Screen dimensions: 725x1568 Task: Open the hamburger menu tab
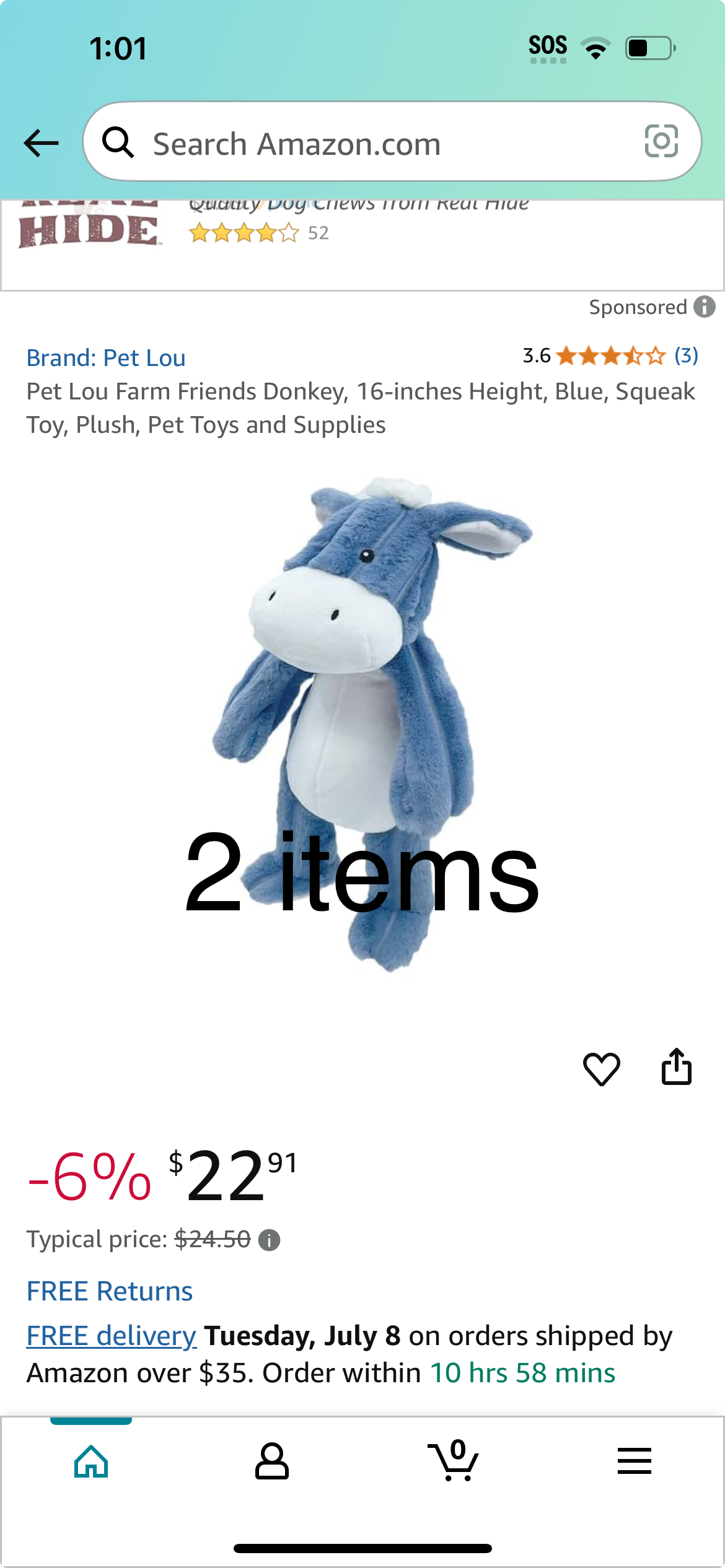coord(635,1461)
